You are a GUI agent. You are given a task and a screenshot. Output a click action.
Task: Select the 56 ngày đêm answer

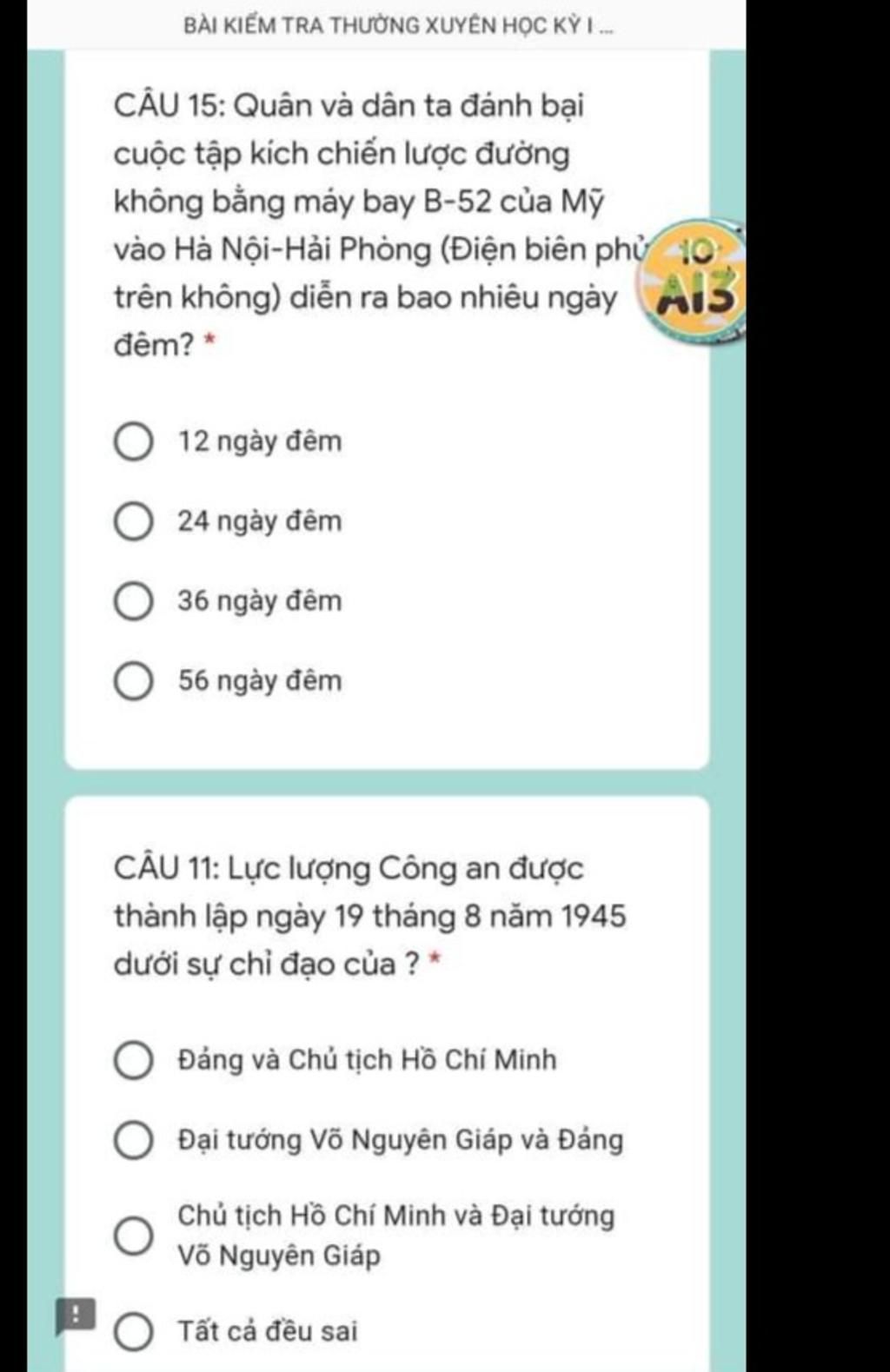134,681
